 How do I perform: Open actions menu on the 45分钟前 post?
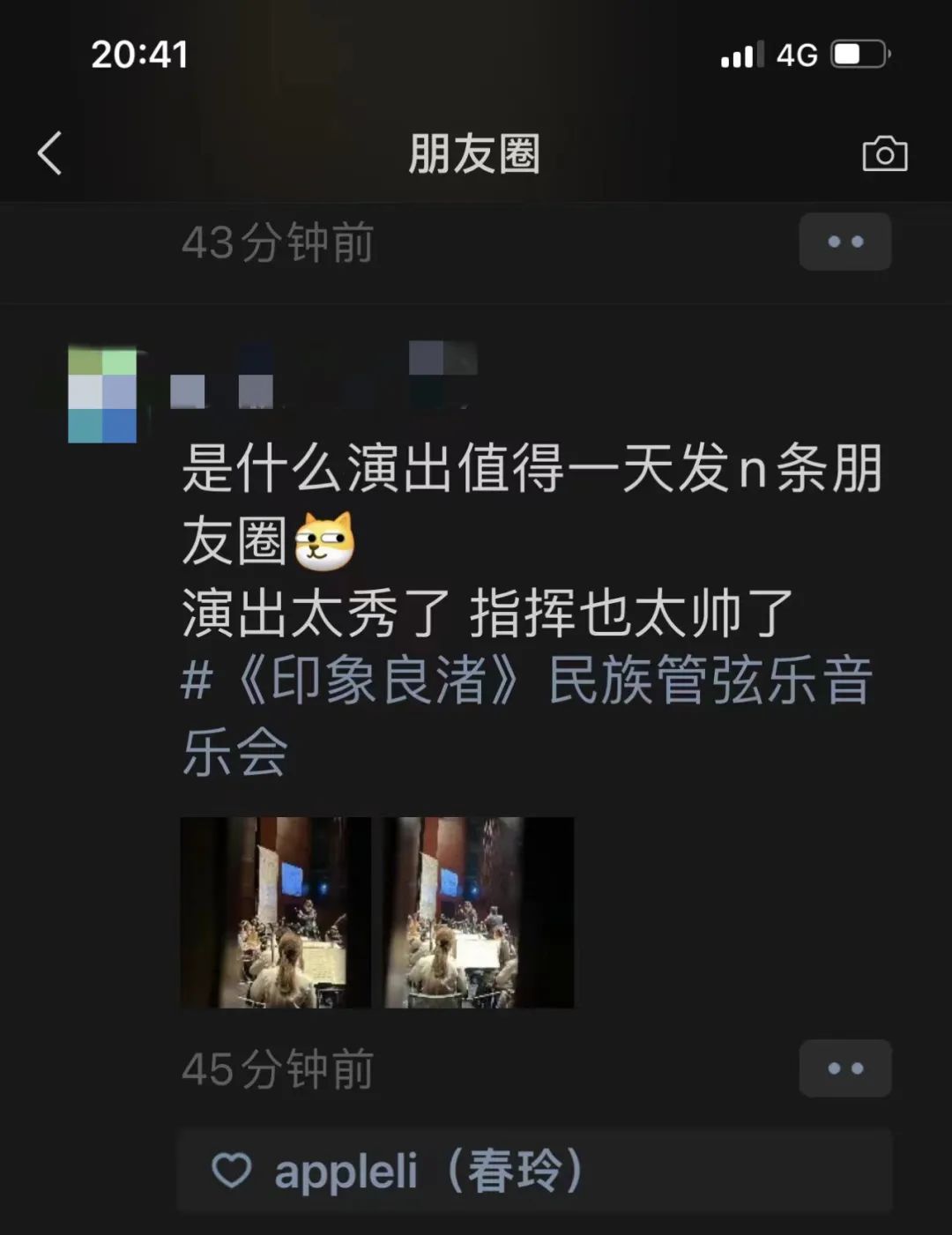click(844, 1068)
